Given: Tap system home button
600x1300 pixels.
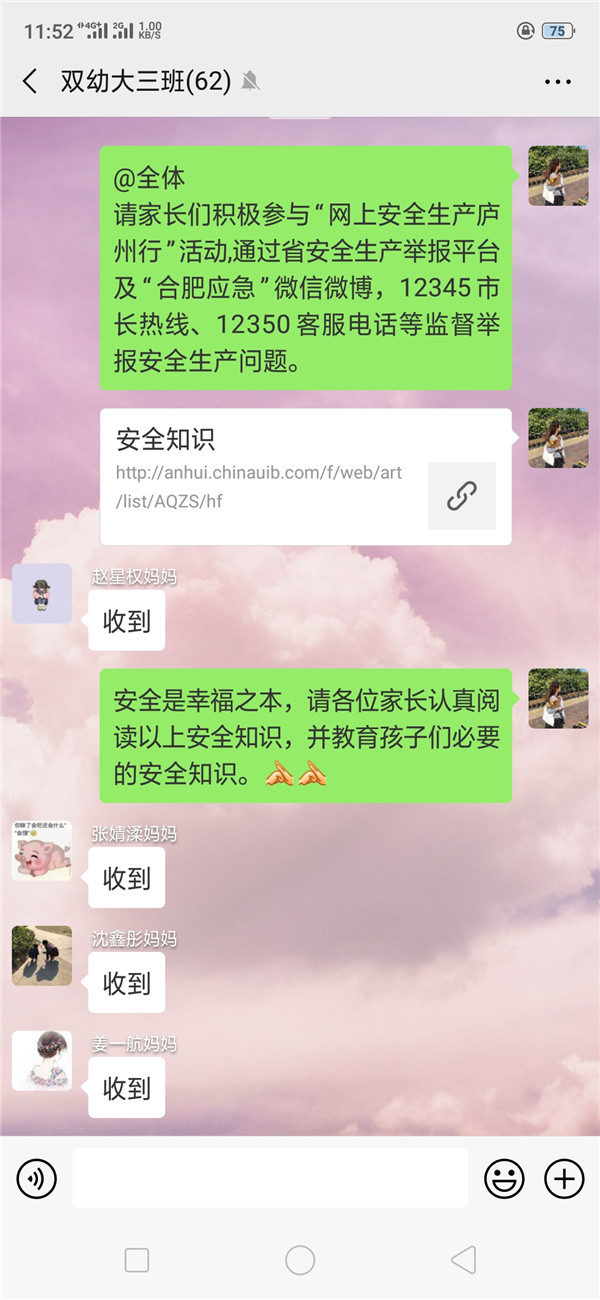Looking at the screenshot, I should [x=300, y=1260].
